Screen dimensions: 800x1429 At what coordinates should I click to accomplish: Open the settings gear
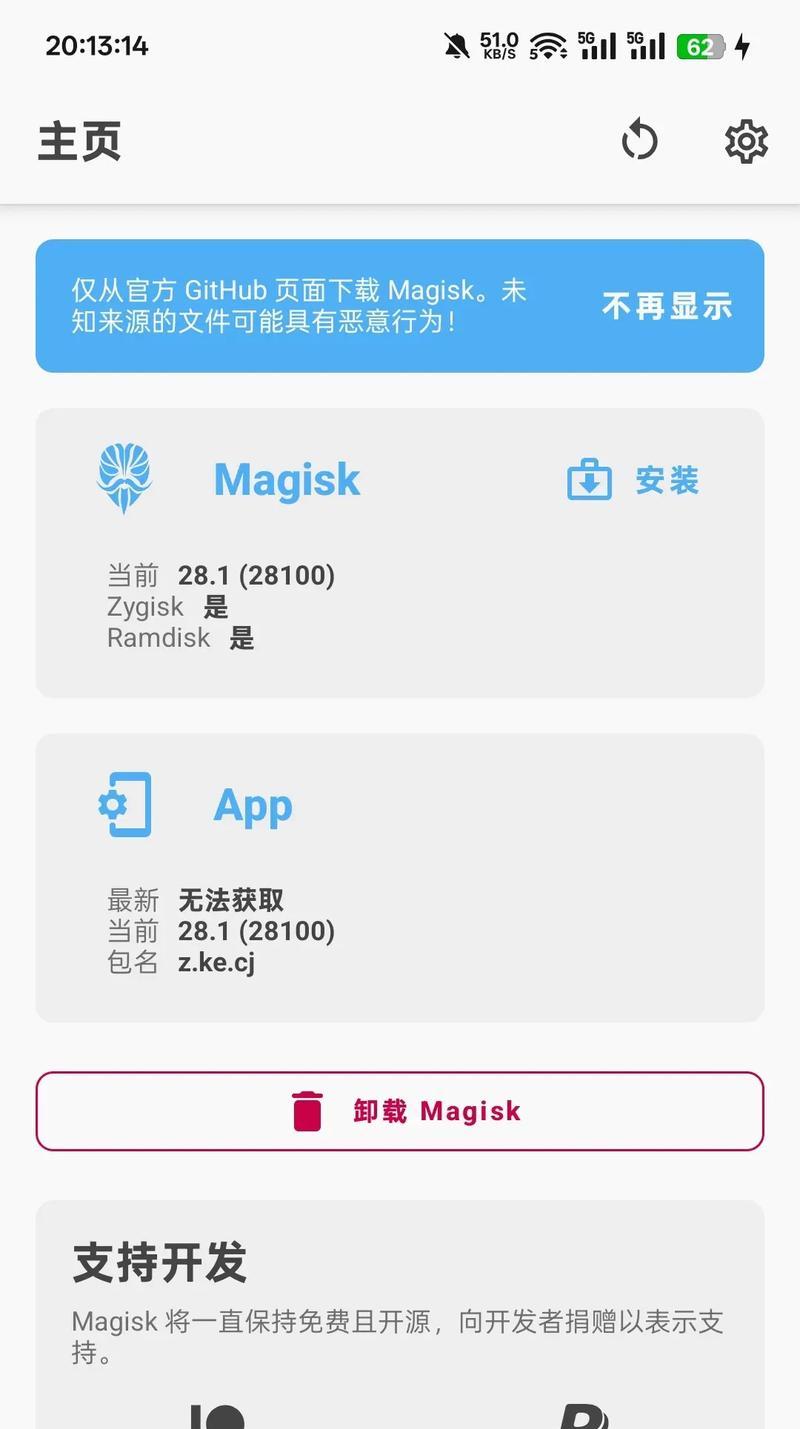pyautogui.click(x=746, y=141)
